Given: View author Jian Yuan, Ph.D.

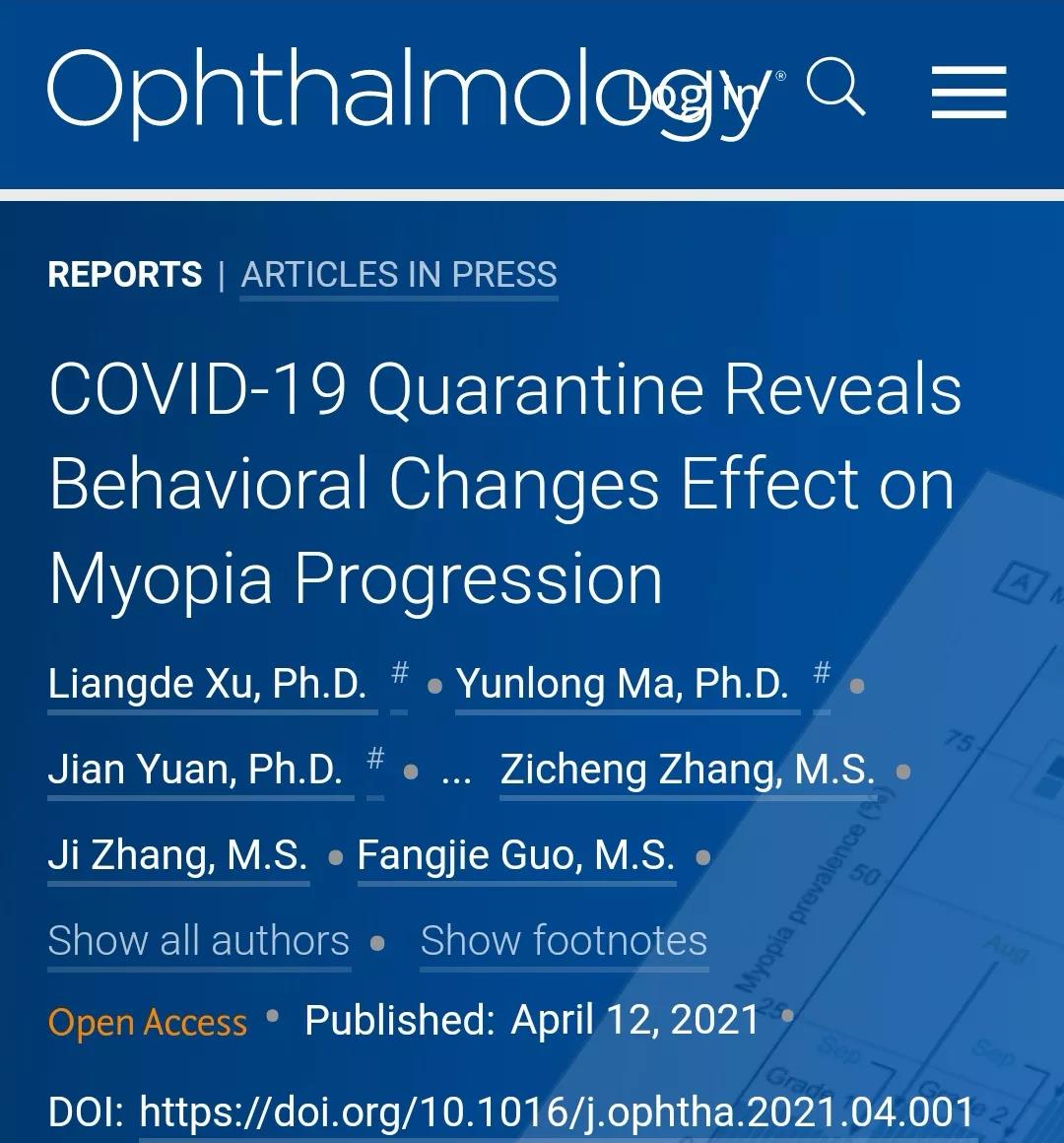Looking at the screenshot, I should [x=196, y=769].
